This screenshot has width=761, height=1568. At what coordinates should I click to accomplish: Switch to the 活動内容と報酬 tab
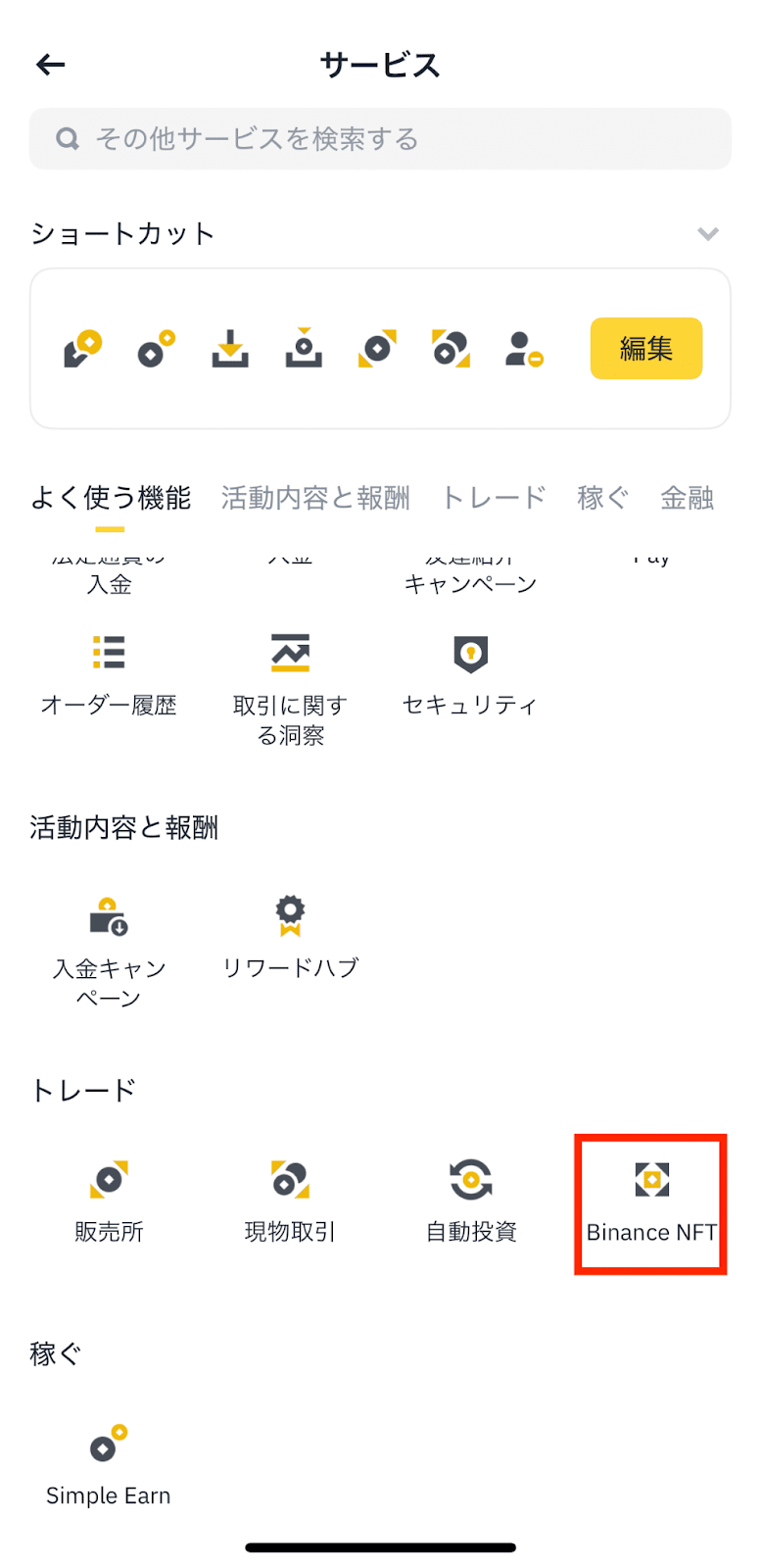[314, 498]
